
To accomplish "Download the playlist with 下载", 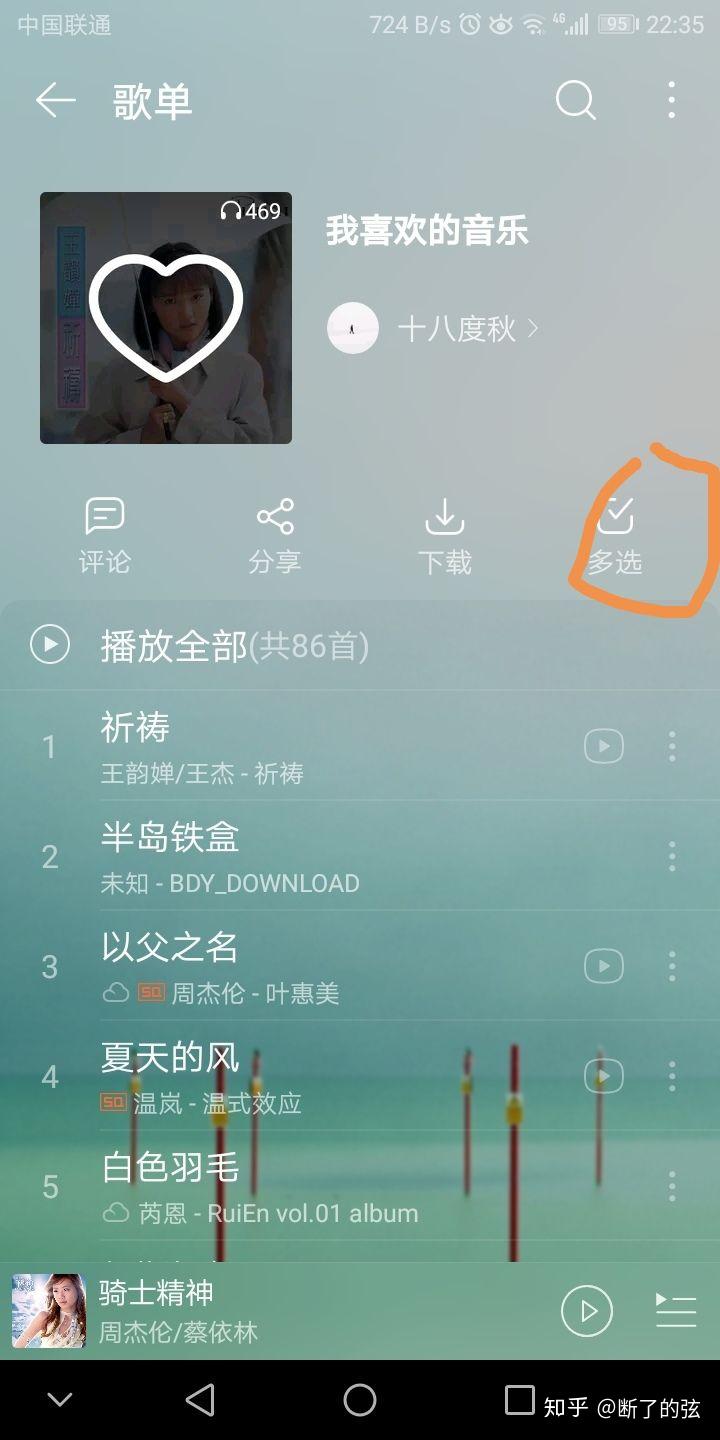I will 445,536.
